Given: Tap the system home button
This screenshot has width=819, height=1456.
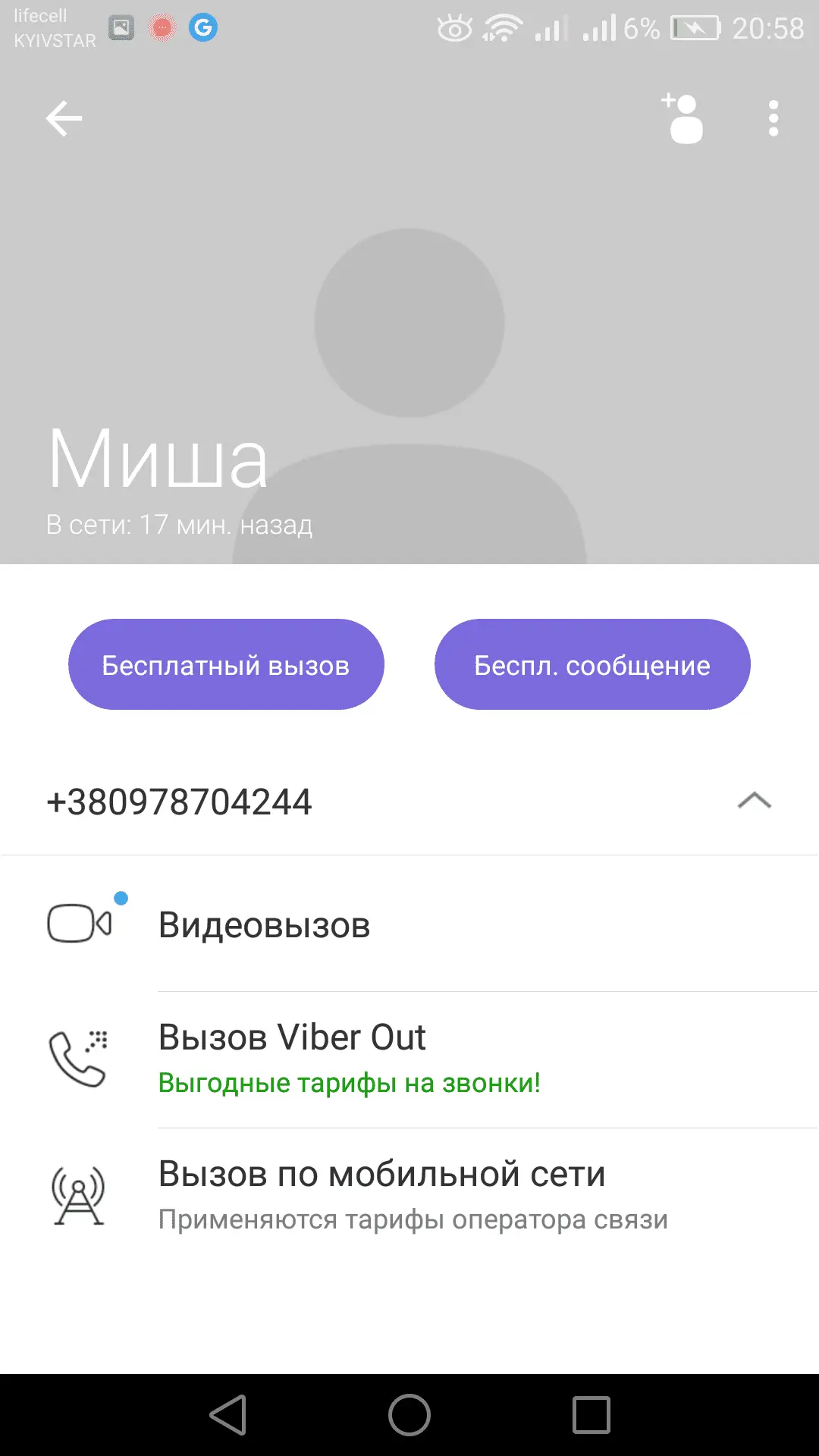Looking at the screenshot, I should pyautogui.click(x=409, y=1415).
